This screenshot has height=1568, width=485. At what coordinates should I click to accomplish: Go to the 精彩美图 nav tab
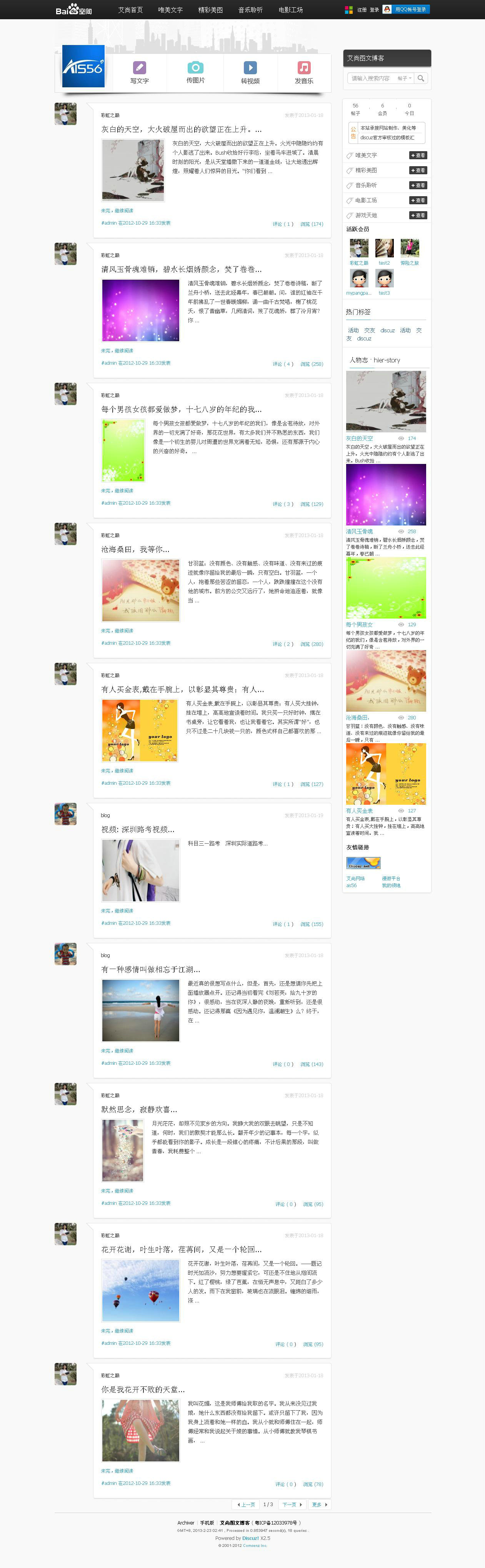click(x=210, y=10)
